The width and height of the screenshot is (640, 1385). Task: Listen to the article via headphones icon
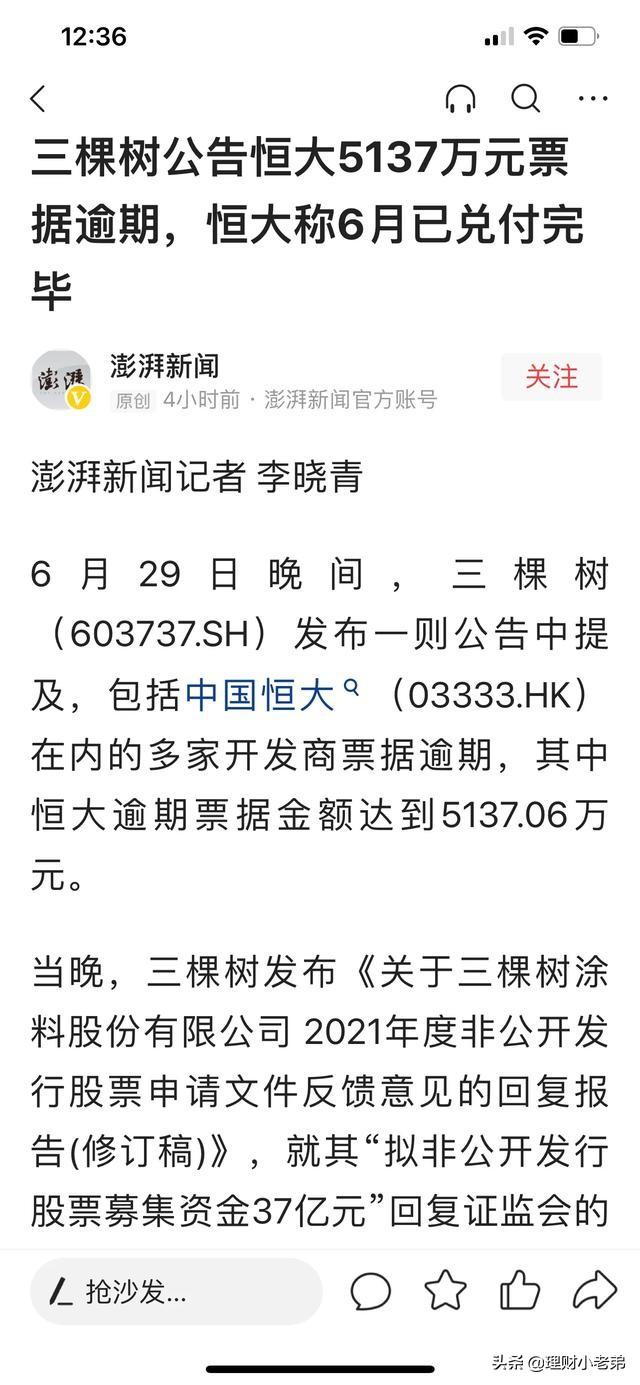pos(460,98)
